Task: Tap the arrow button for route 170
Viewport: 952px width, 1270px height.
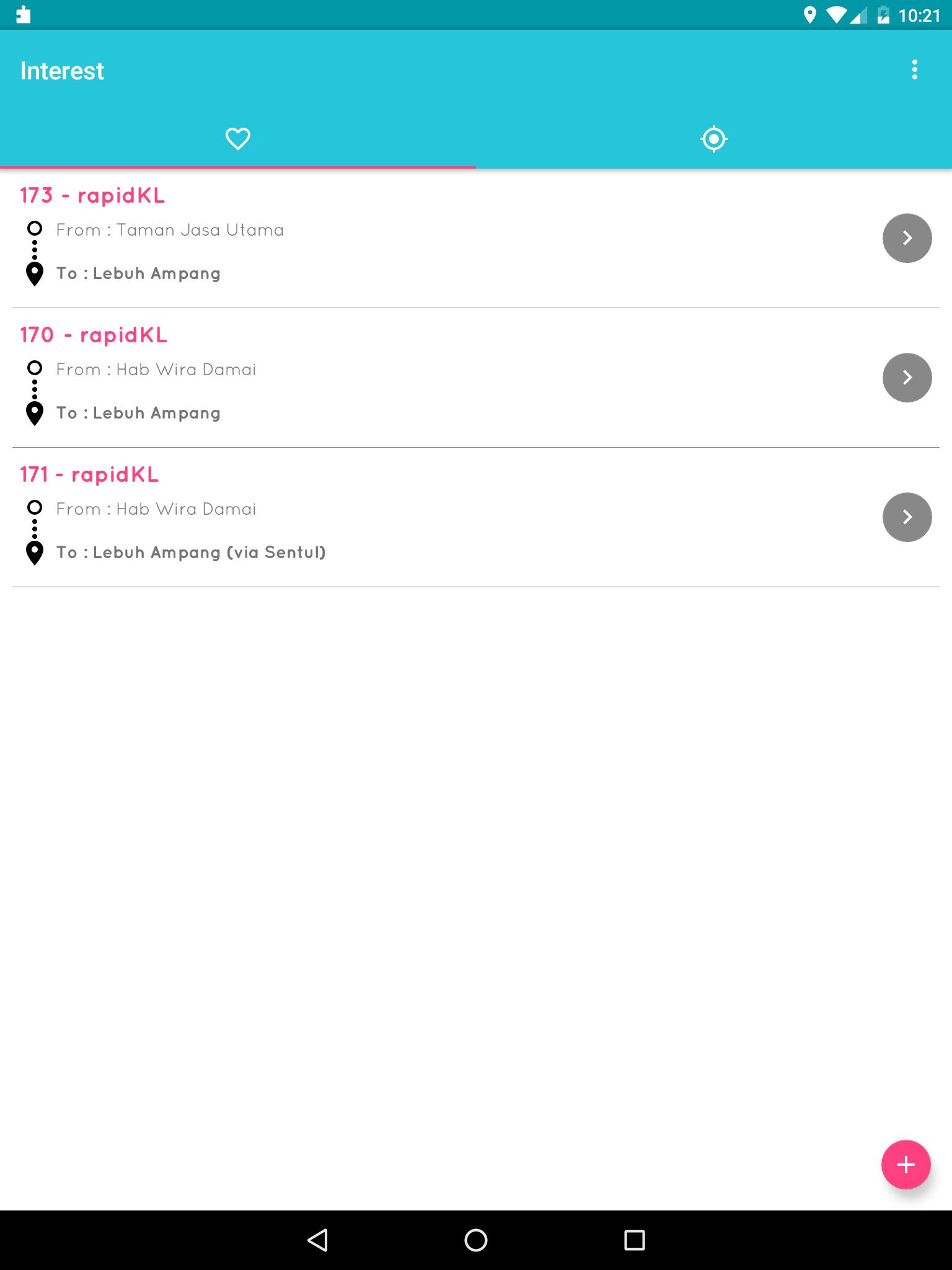Action: click(x=907, y=378)
